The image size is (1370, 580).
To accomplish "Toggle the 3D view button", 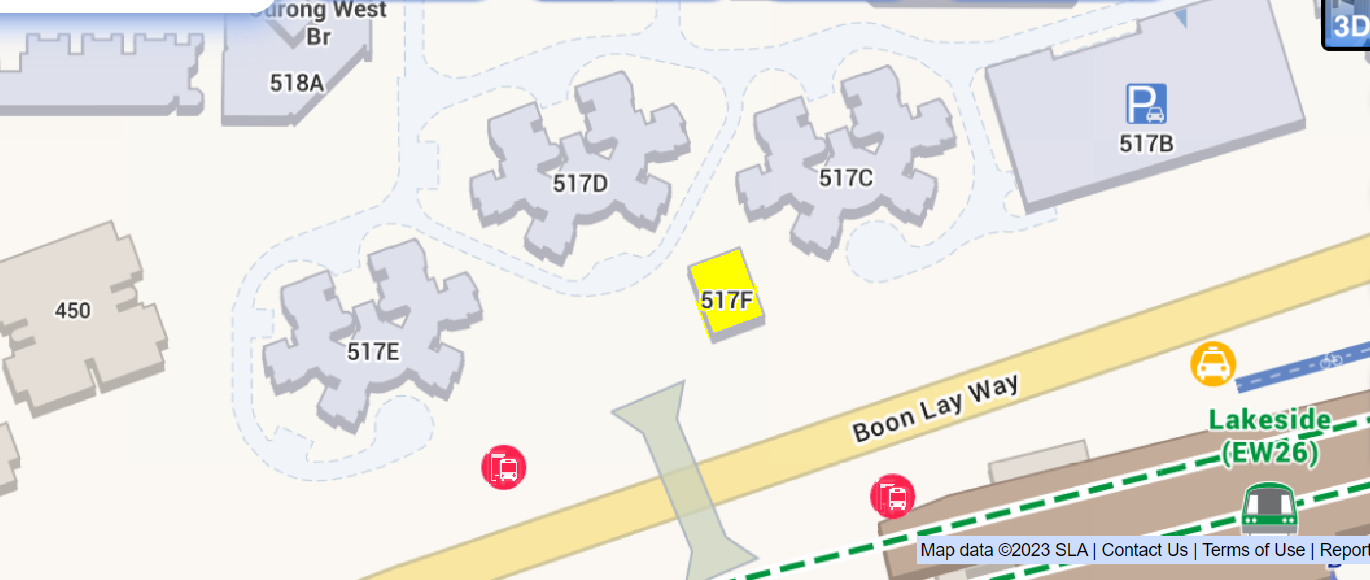I will tap(1349, 24).
